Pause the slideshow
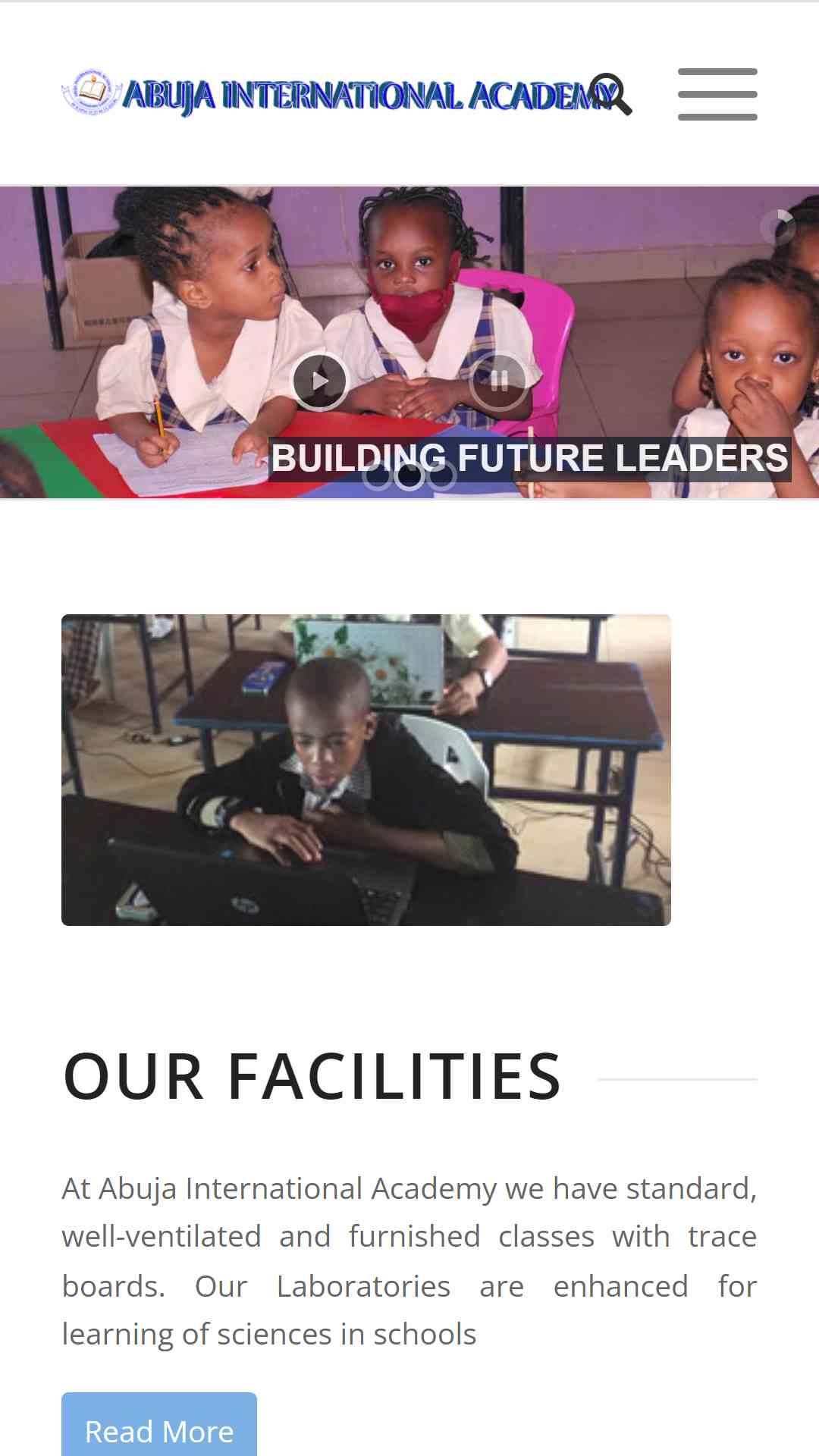The width and height of the screenshot is (819, 1456). pos(498,381)
